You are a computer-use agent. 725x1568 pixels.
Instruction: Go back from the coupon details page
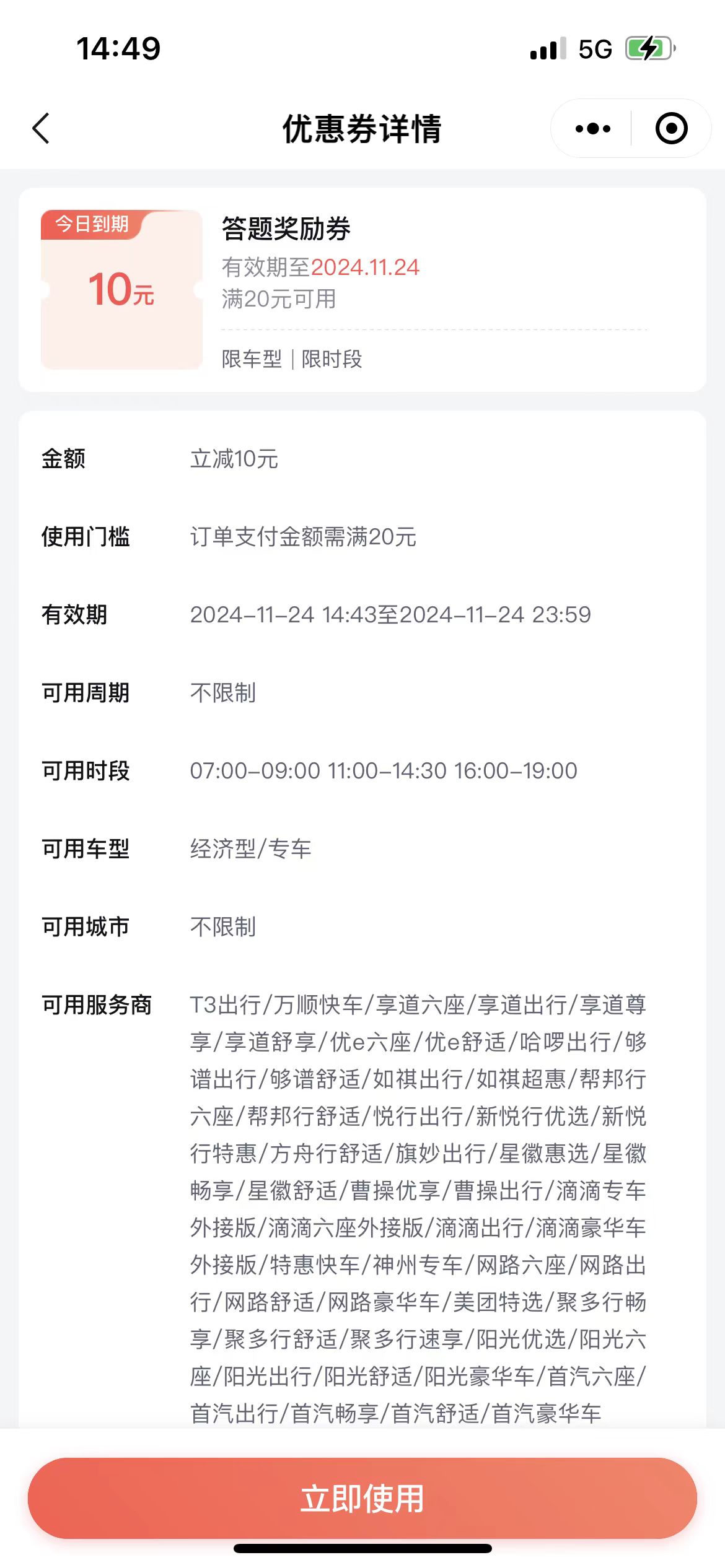41,129
